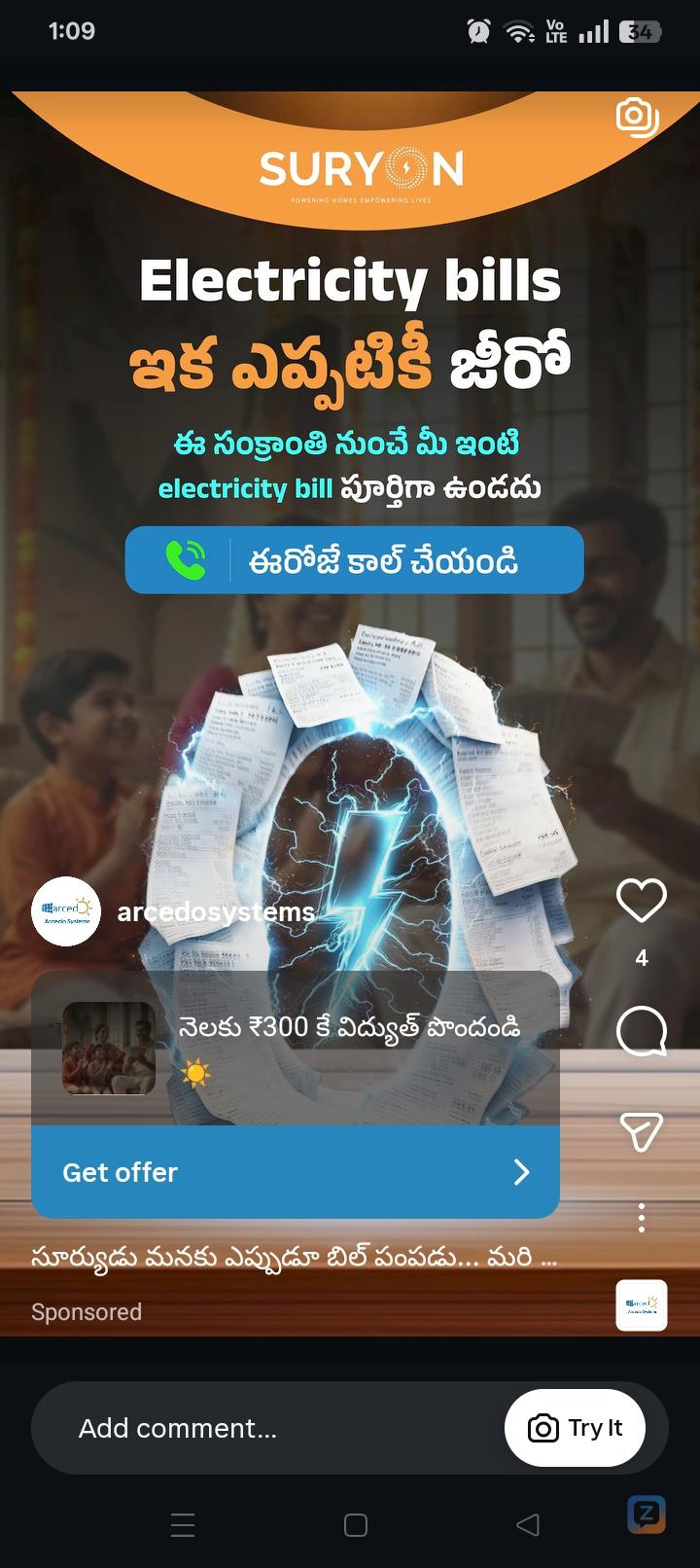
Task: Tap the Get offer button
Action: (296, 1172)
